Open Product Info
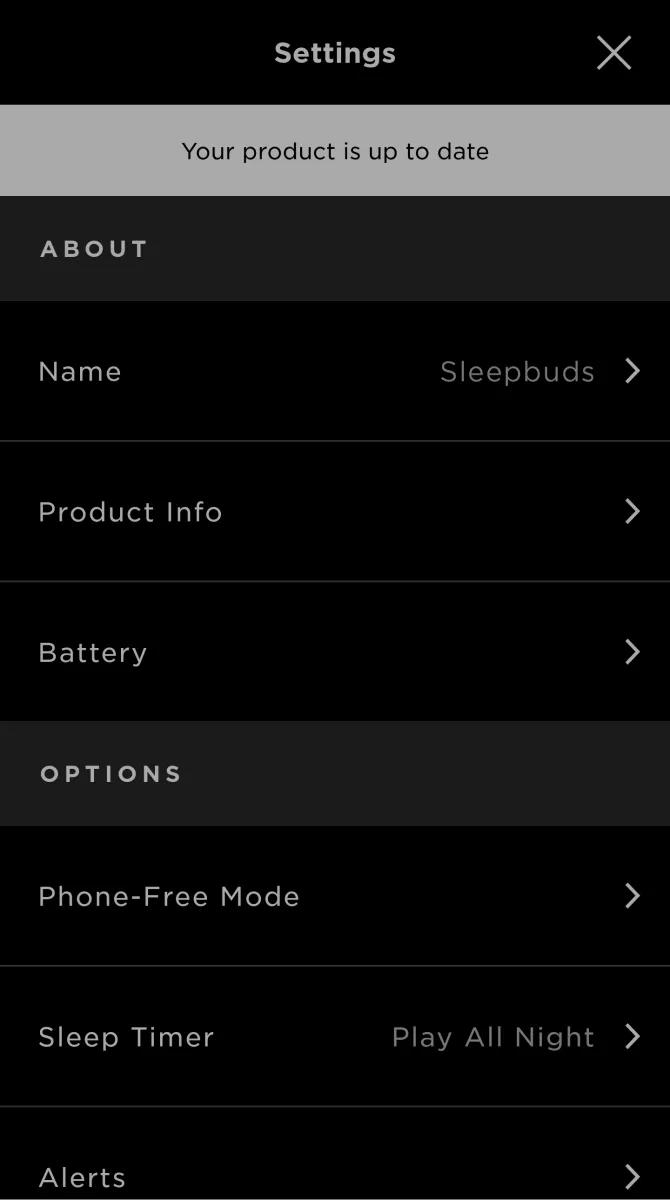670x1200 pixels. pyautogui.click(x=335, y=511)
